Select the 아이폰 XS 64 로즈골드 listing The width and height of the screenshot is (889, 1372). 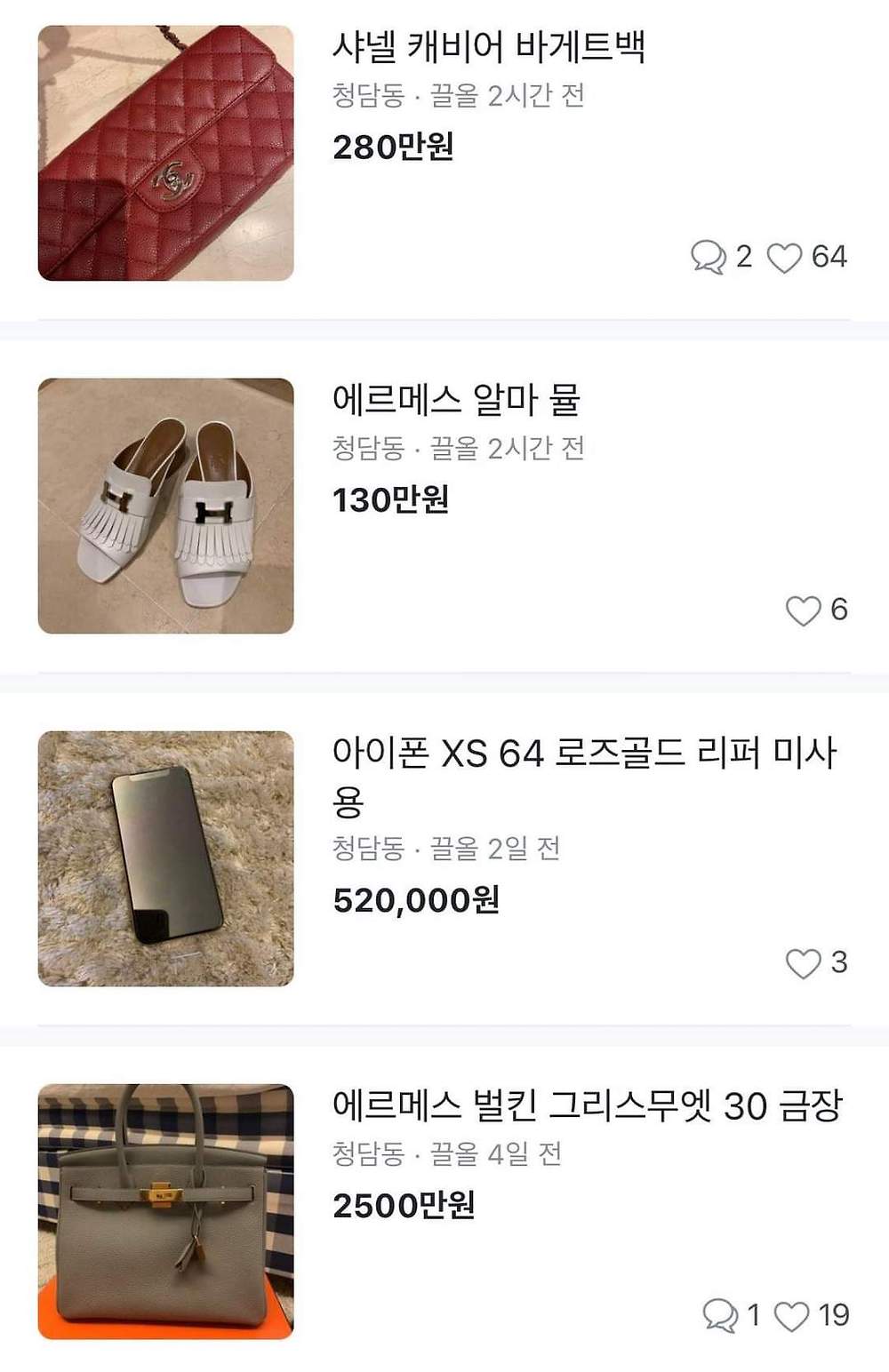(x=583, y=754)
